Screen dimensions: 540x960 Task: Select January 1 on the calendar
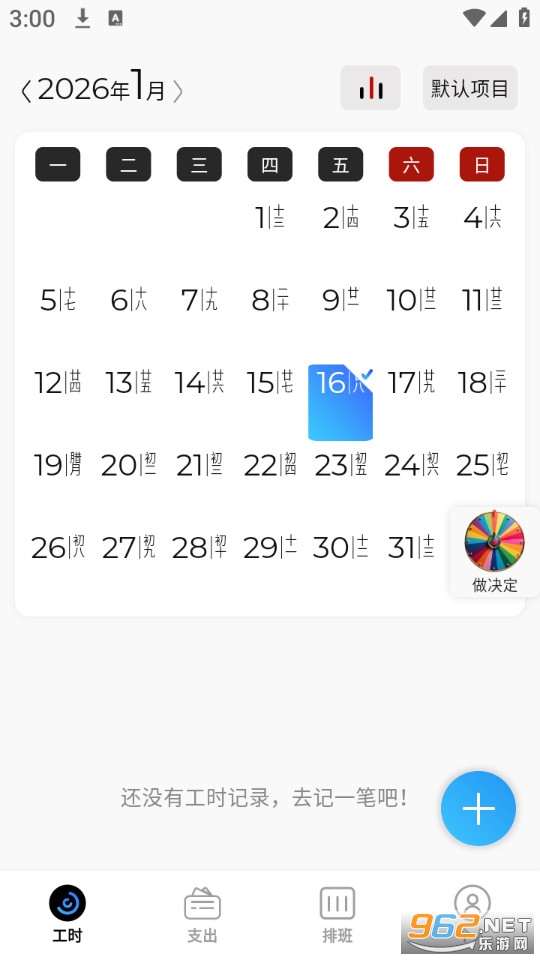270,218
